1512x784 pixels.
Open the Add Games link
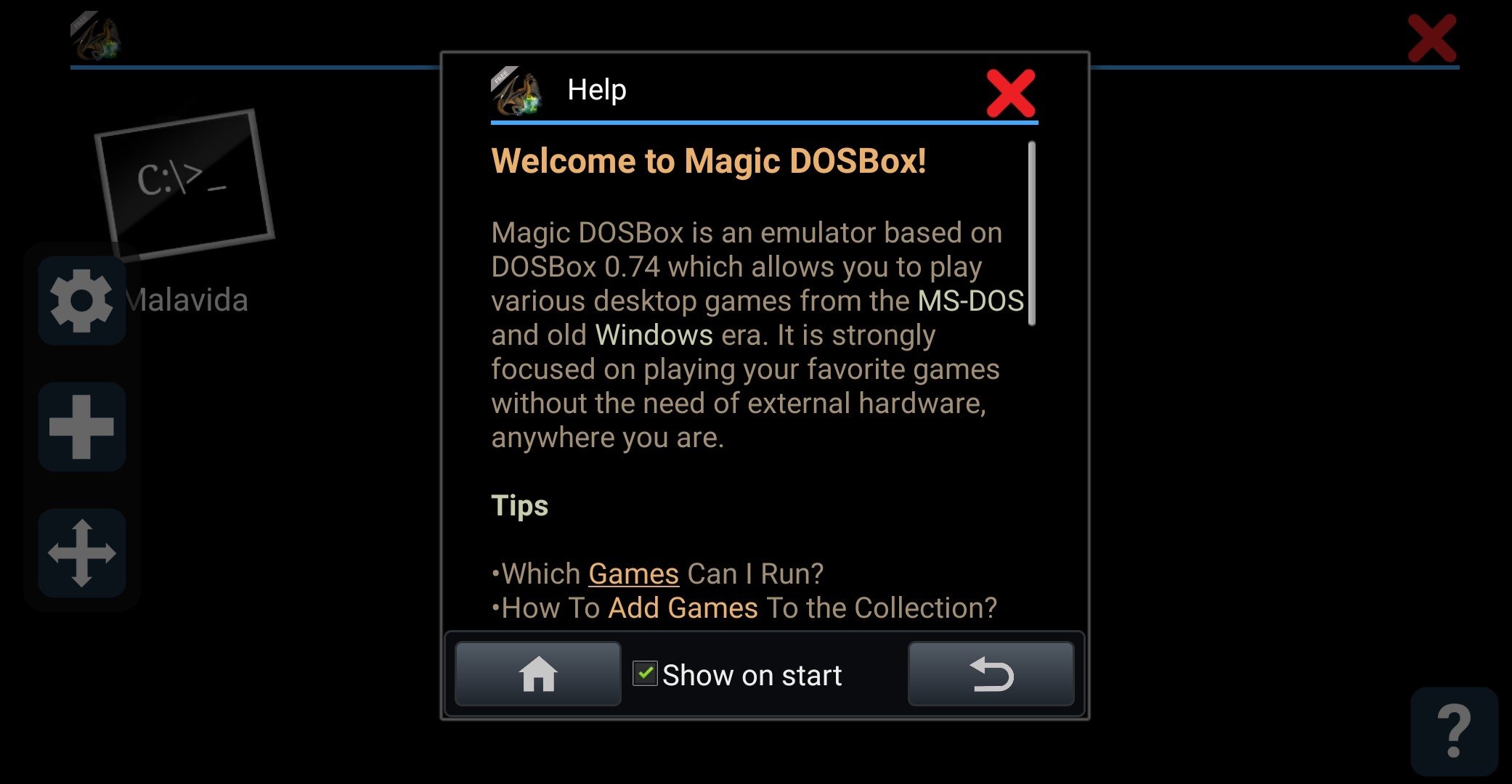pos(683,608)
